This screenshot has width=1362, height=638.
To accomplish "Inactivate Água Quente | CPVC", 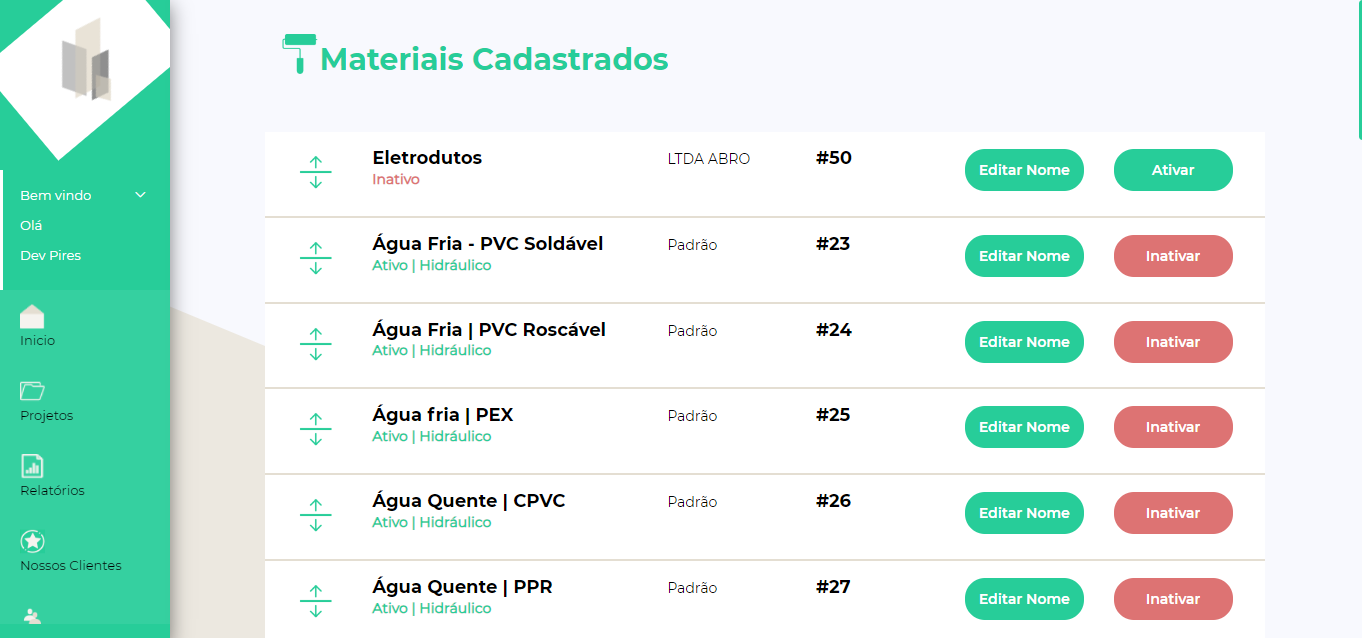I will coord(1172,513).
